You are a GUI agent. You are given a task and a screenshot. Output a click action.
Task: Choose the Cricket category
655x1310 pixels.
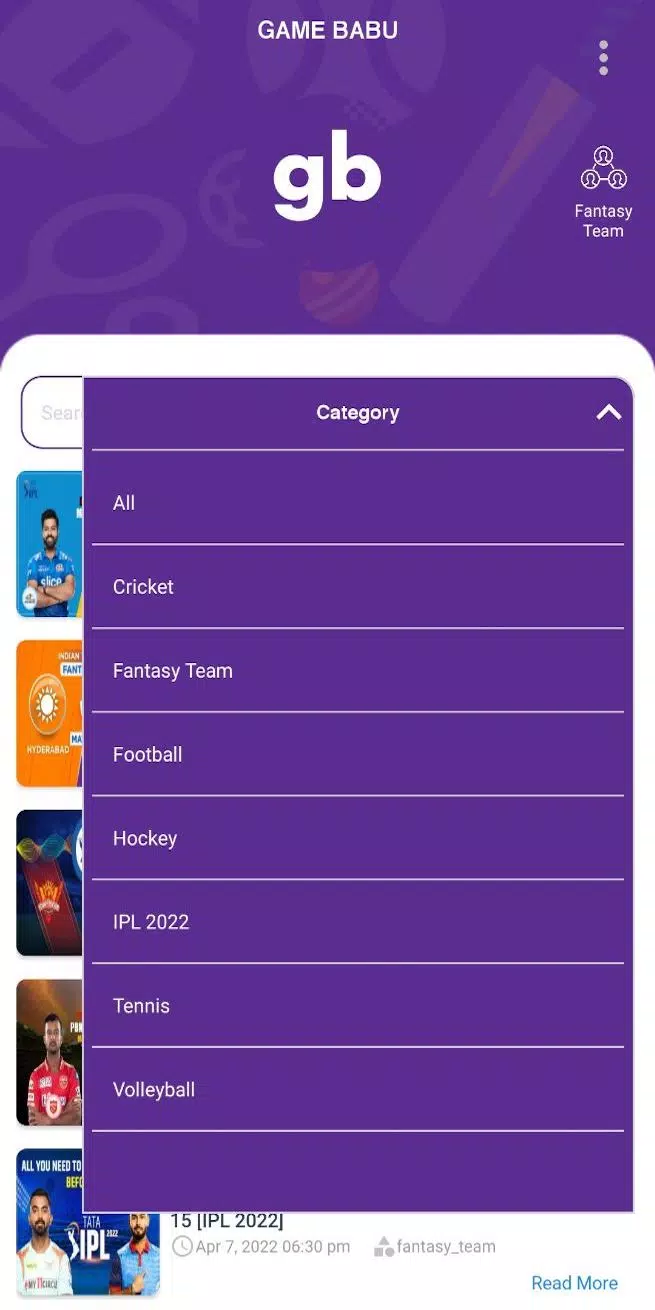[x=358, y=587]
